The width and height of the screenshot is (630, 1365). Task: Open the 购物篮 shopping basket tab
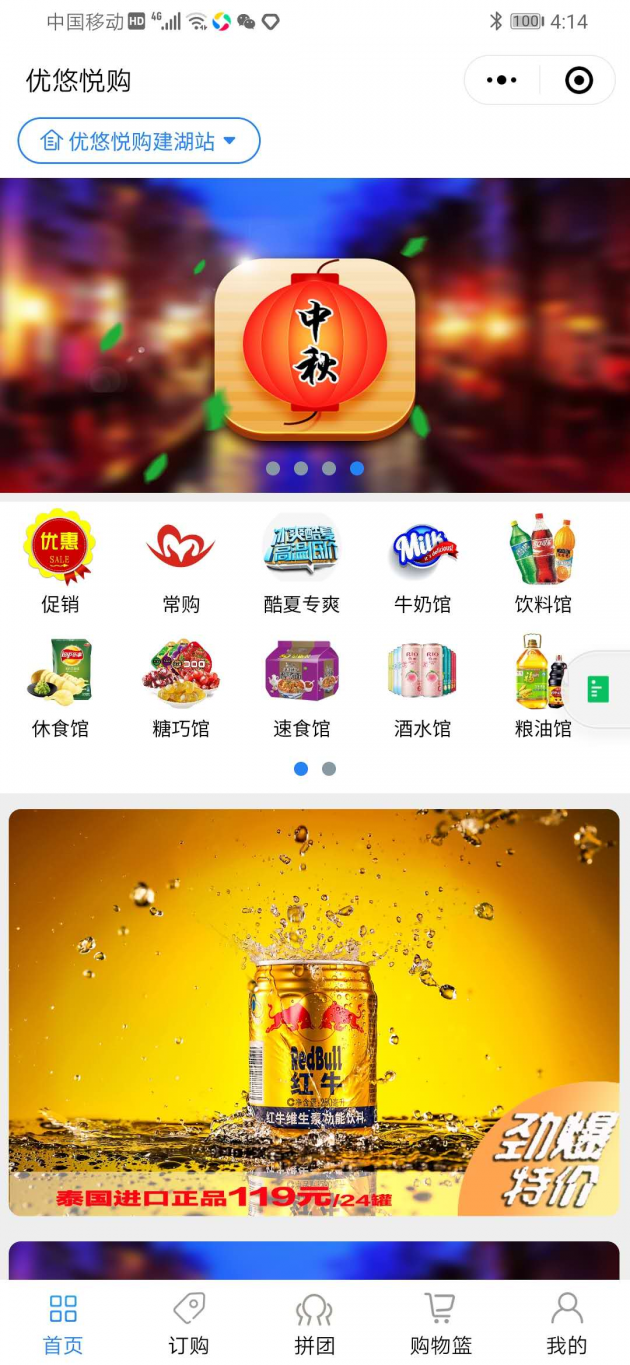440,1323
